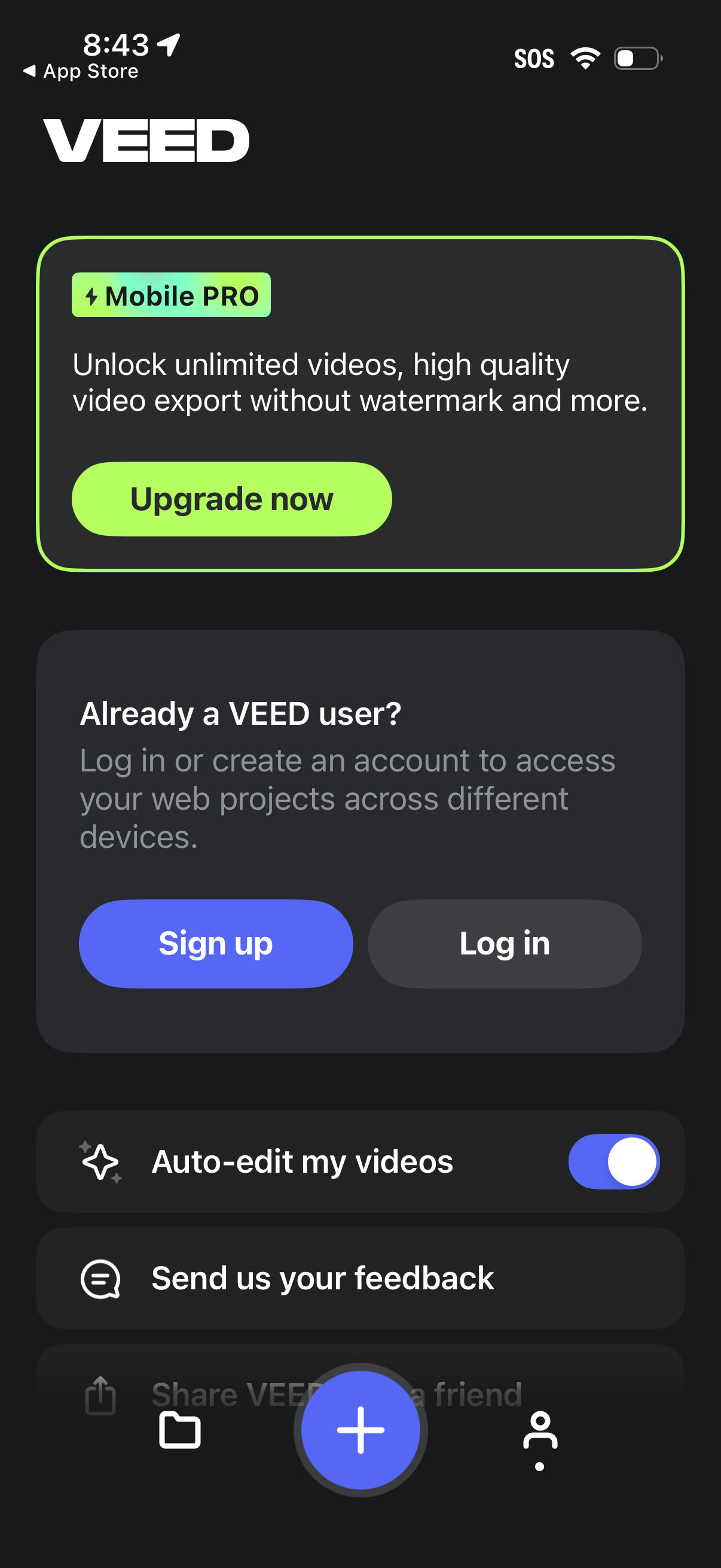
Task: Sign up for a VEED account
Action: (215, 944)
